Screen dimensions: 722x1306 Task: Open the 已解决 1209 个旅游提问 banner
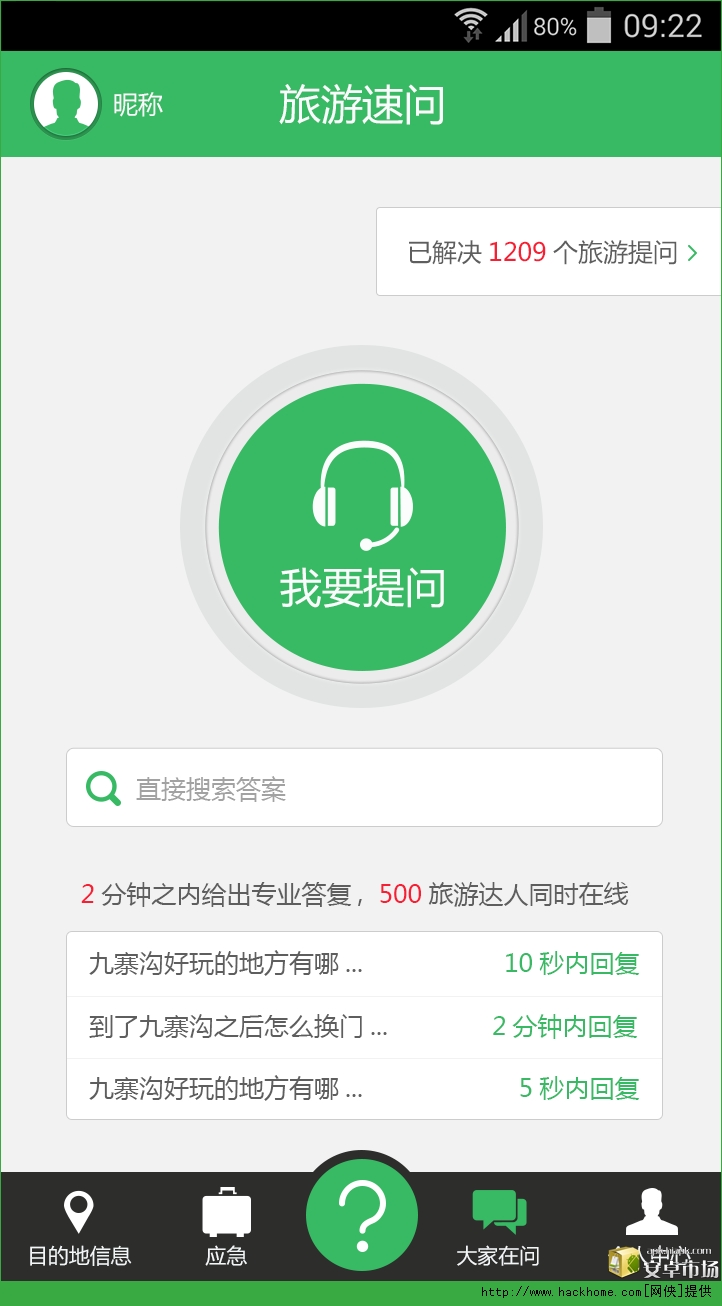pyautogui.click(x=550, y=252)
